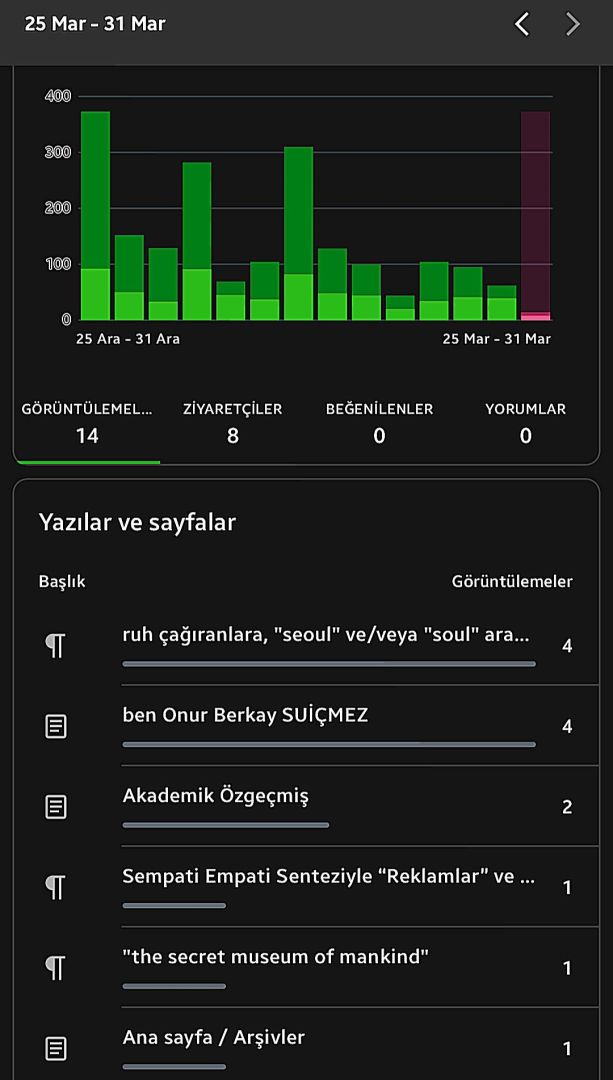The height and width of the screenshot is (1080, 613).
Task: Show the BEĞENİLENLER stats
Action: pyautogui.click(x=379, y=422)
